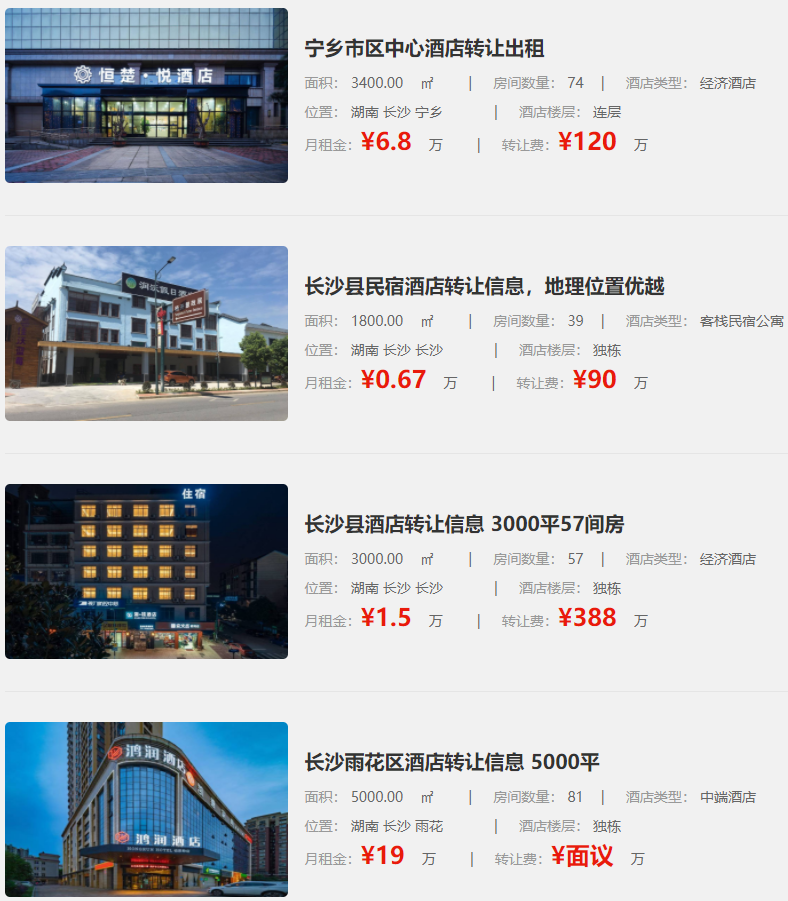The width and height of the screenshot is (788, 901).
Task: Tap the 长沙雨花区酒店转让信息 5000平 listing
Action: (x=451, y=763)
